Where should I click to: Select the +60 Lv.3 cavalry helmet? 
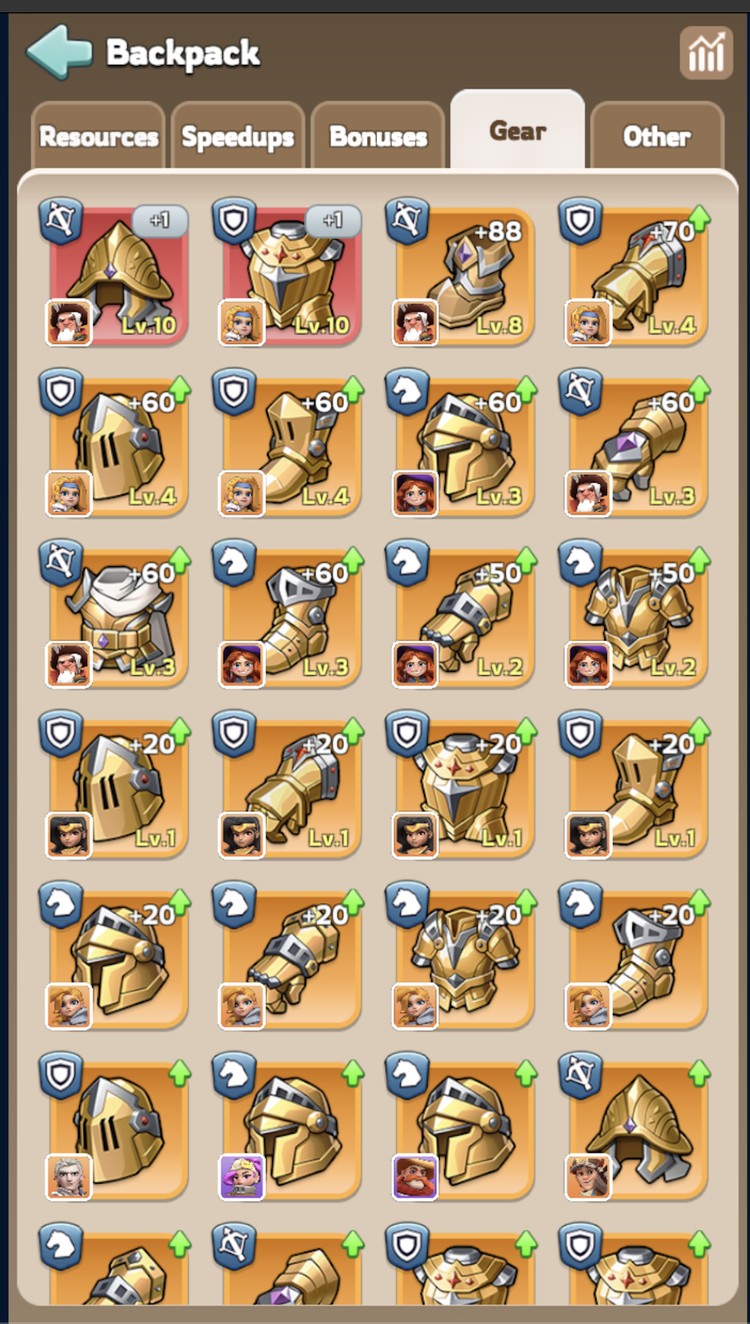(x=463, y=444)
